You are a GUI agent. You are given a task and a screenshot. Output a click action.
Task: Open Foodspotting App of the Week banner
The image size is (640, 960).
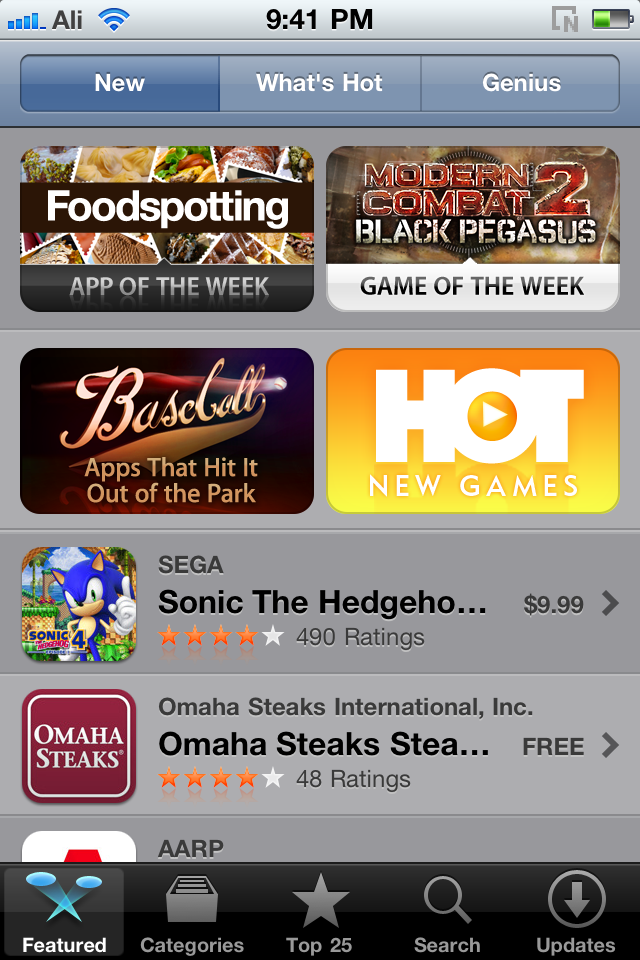tap(167, 229)
